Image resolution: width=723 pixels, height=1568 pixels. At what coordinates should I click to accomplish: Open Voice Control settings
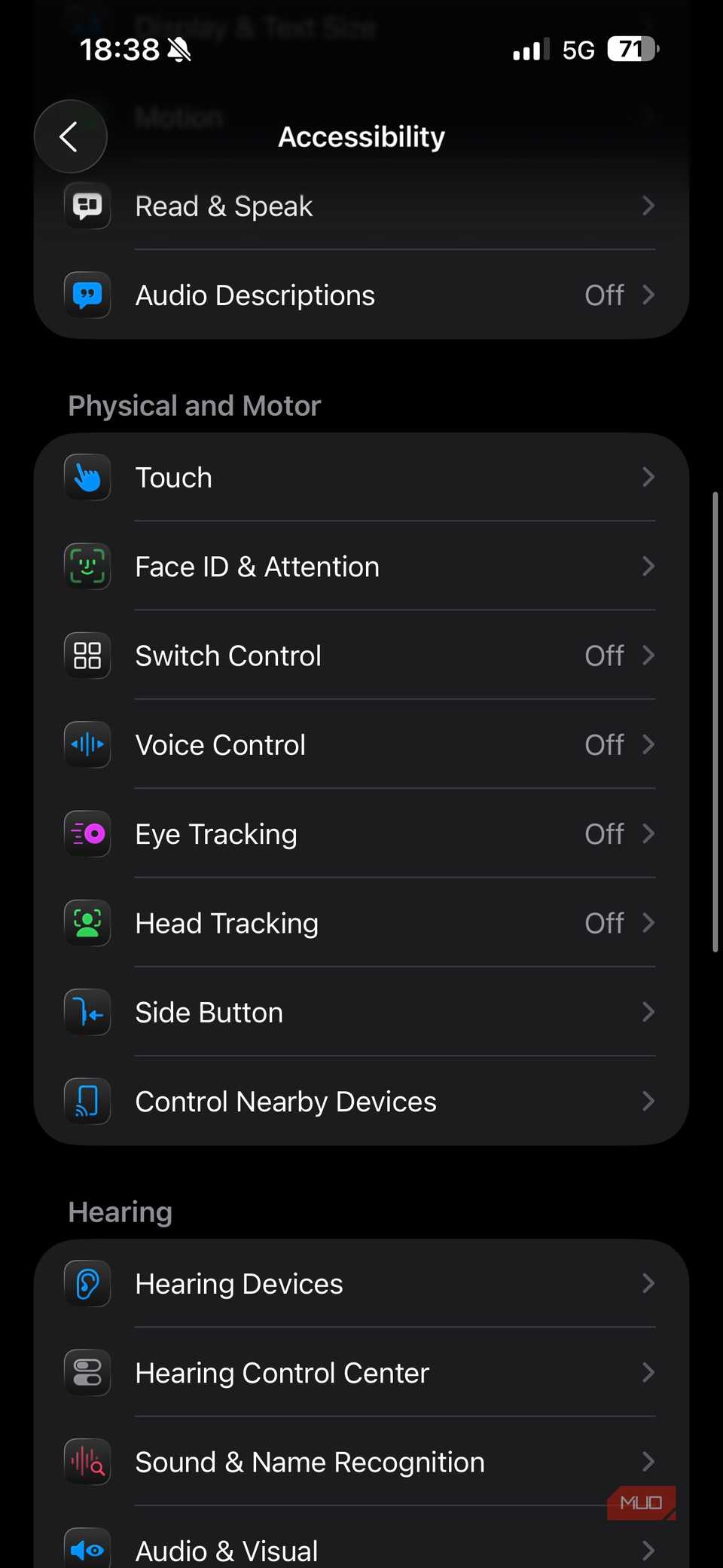point(361,745)
